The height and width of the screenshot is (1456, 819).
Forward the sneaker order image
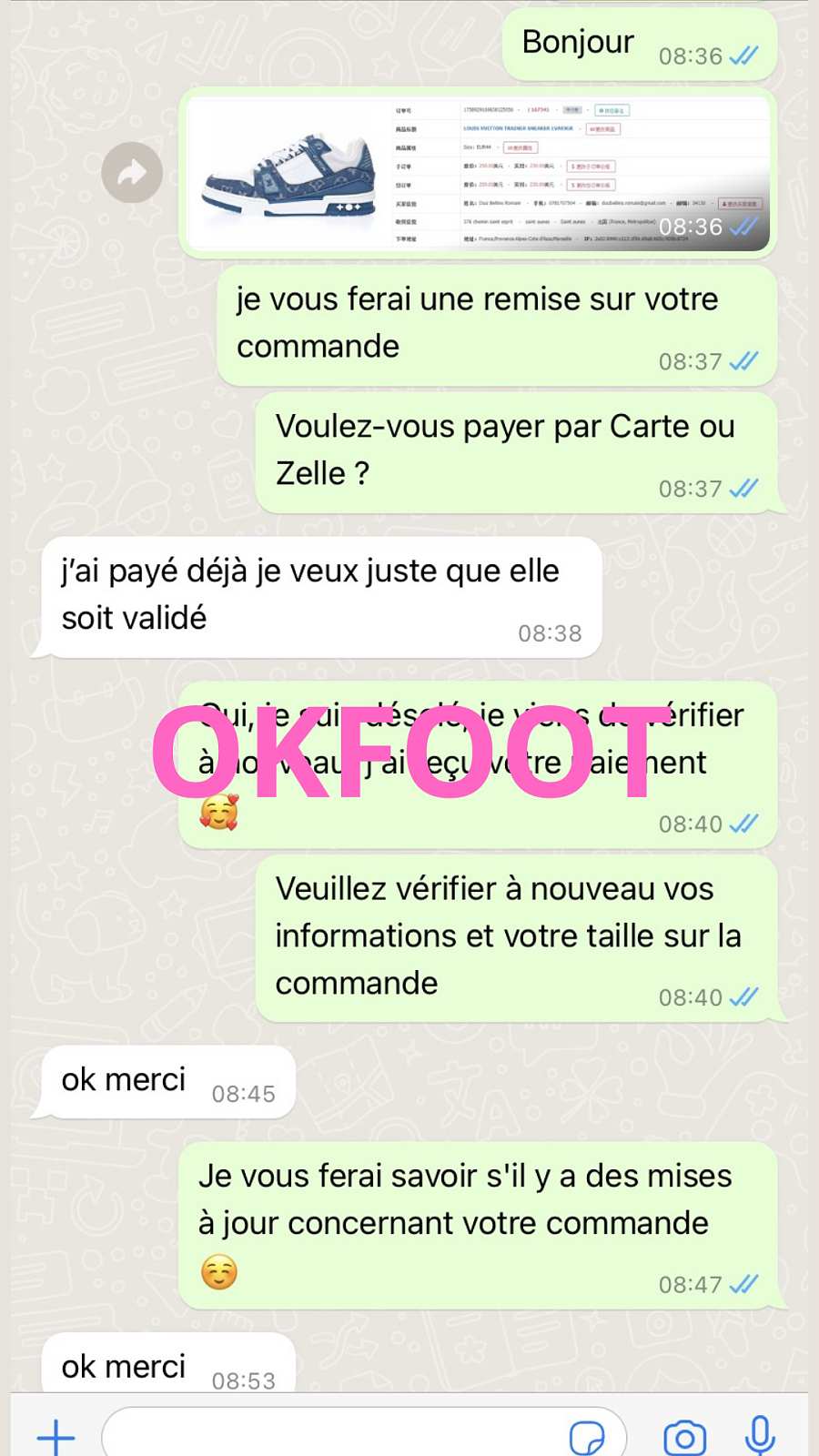pos(132,172)
